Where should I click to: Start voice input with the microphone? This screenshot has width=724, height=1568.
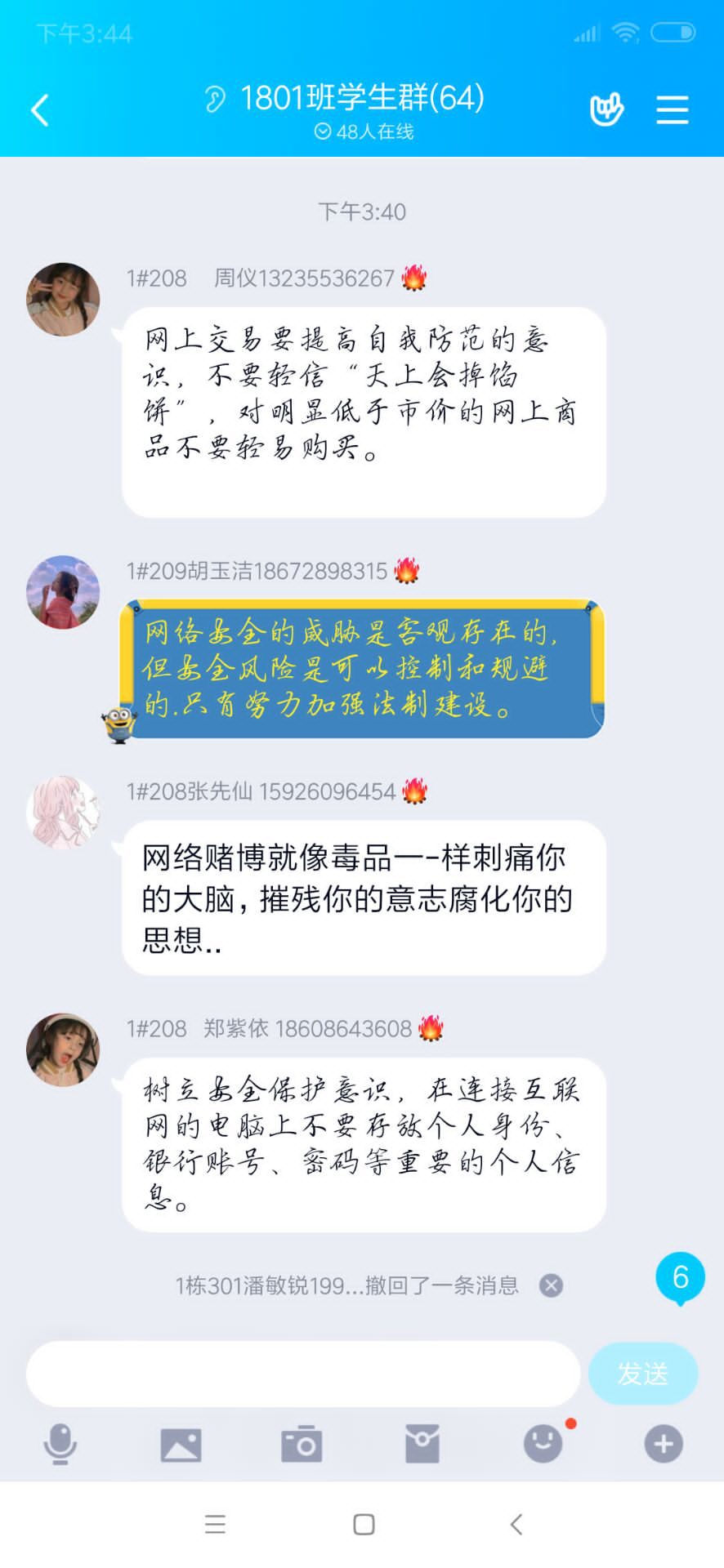(x=60, y=1444)
